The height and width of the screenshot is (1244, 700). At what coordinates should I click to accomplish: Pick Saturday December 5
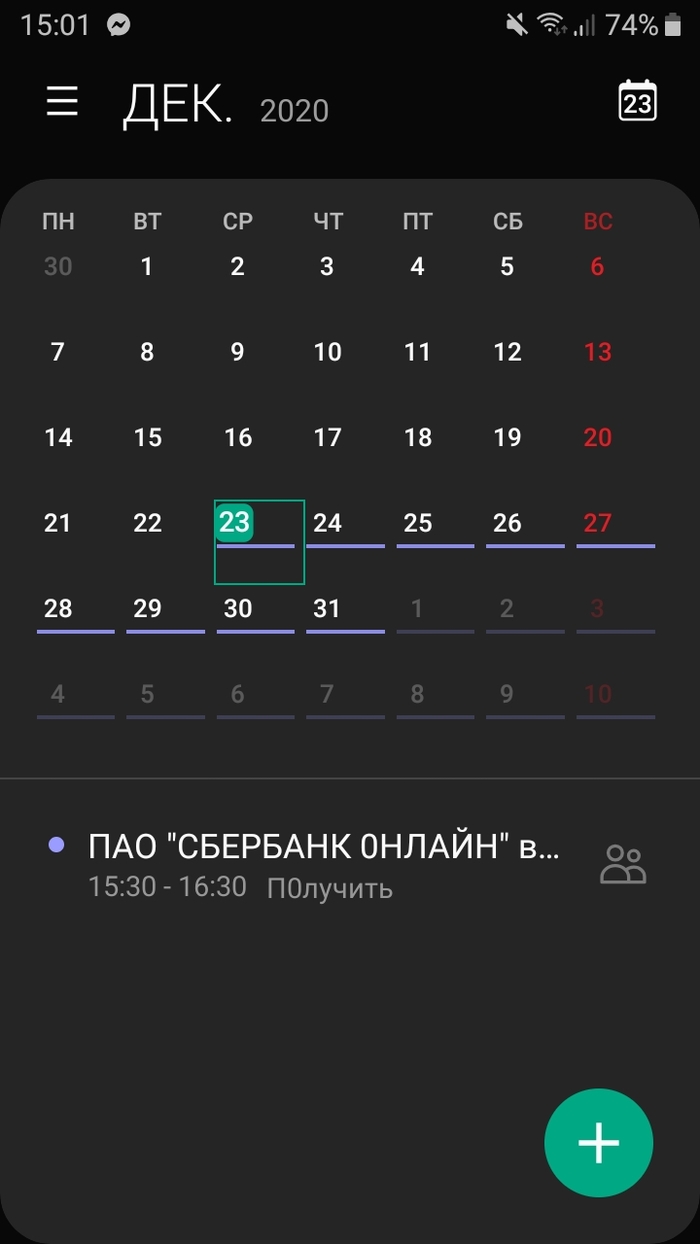point(508,267)
